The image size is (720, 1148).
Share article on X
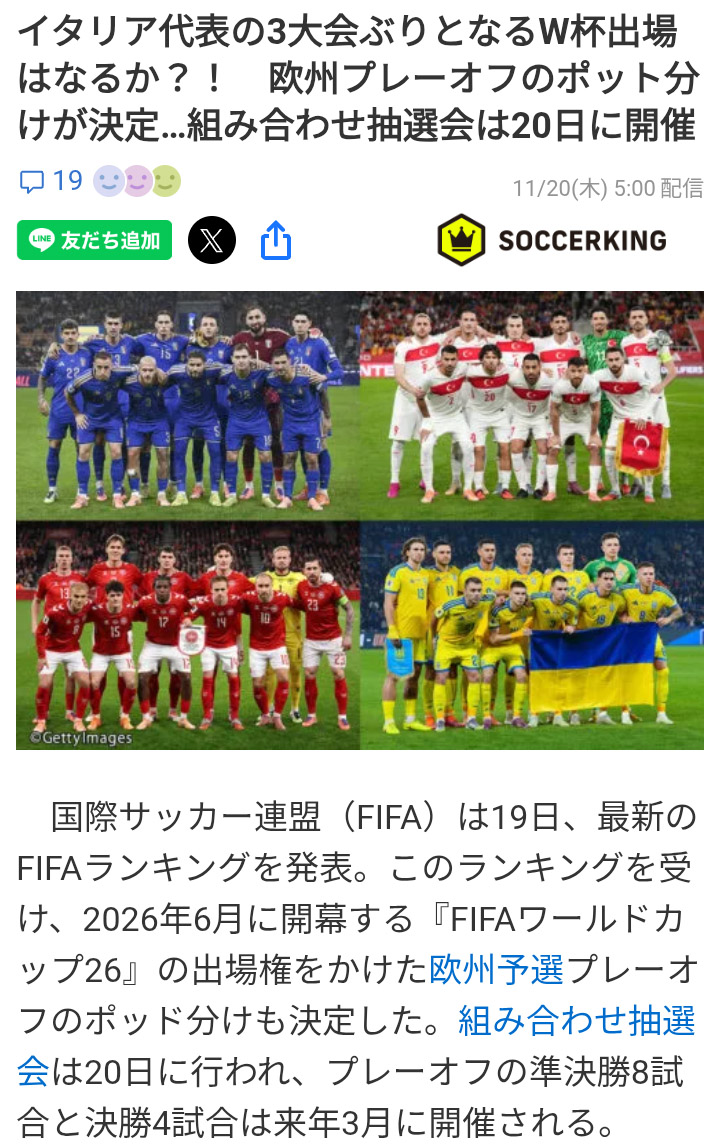pos(212,240)
